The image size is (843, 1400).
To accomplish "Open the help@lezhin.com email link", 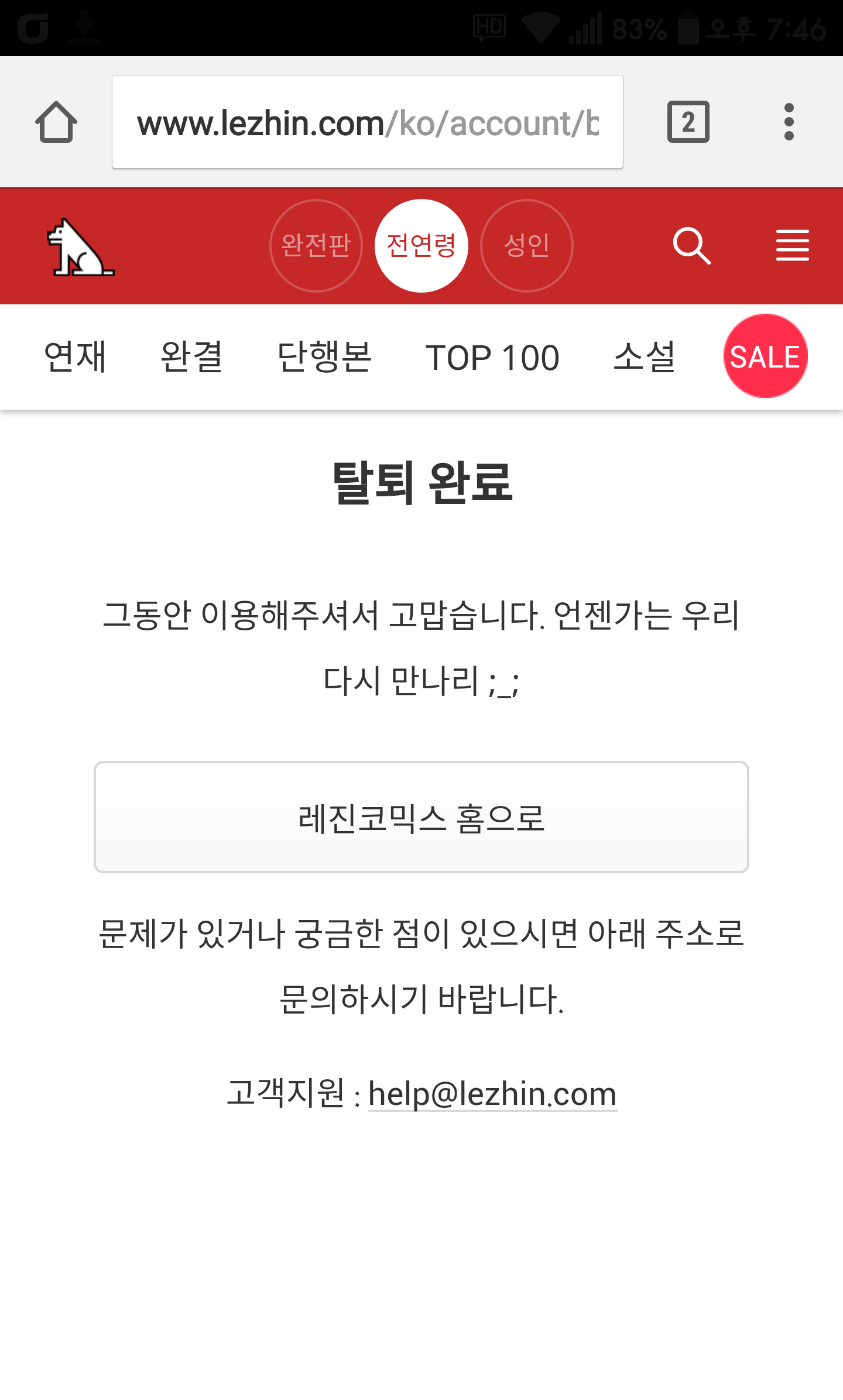I will (x=492, y=1093).
